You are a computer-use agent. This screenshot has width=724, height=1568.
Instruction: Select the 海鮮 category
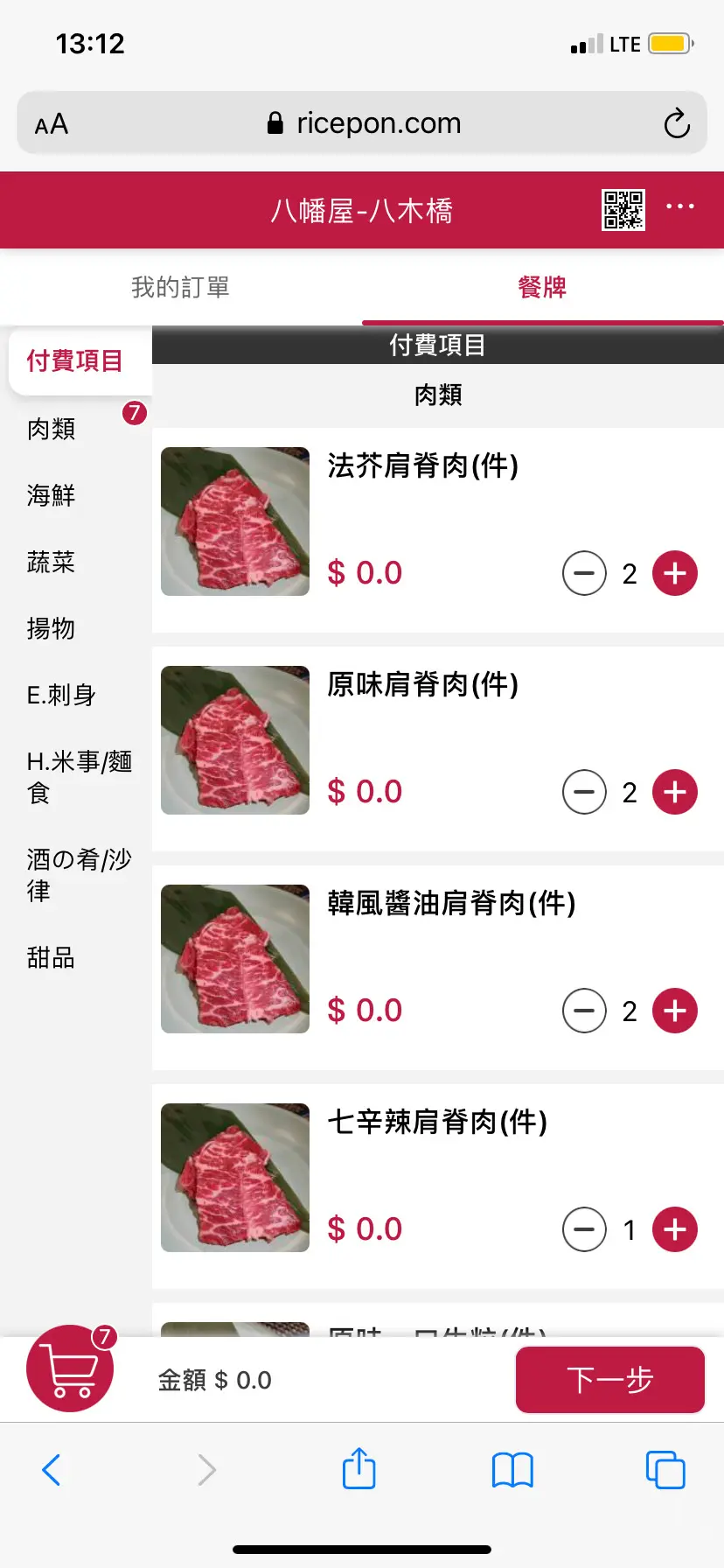pos(51,495)
